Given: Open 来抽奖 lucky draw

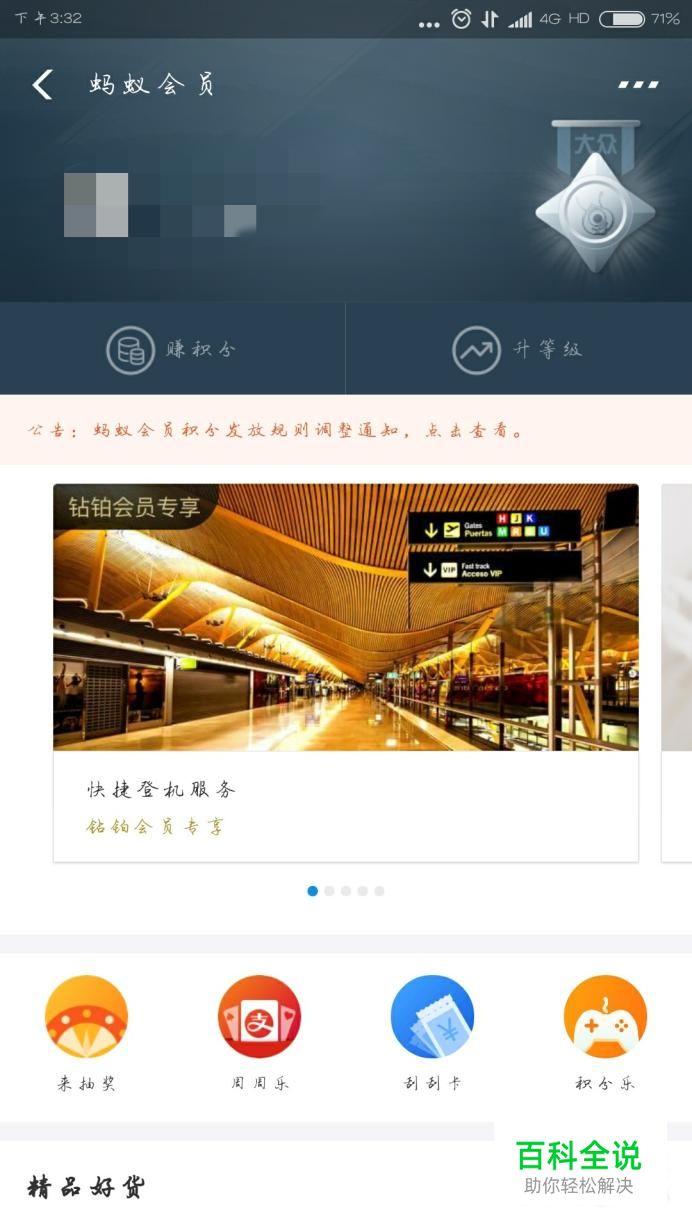Looking at the screenshot, I should tap(87, 1032).
